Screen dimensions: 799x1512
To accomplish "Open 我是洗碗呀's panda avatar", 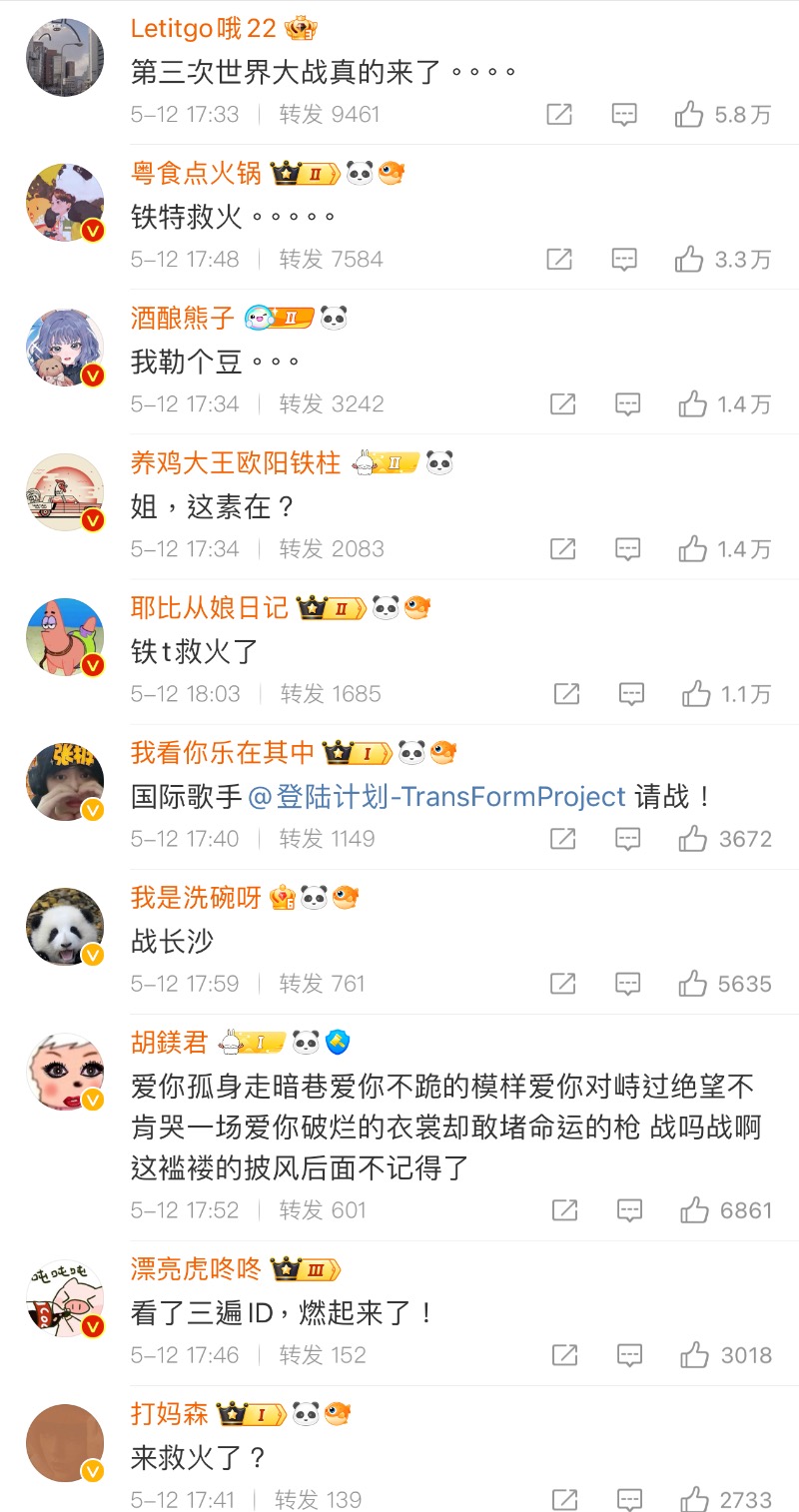I will 65,926.
